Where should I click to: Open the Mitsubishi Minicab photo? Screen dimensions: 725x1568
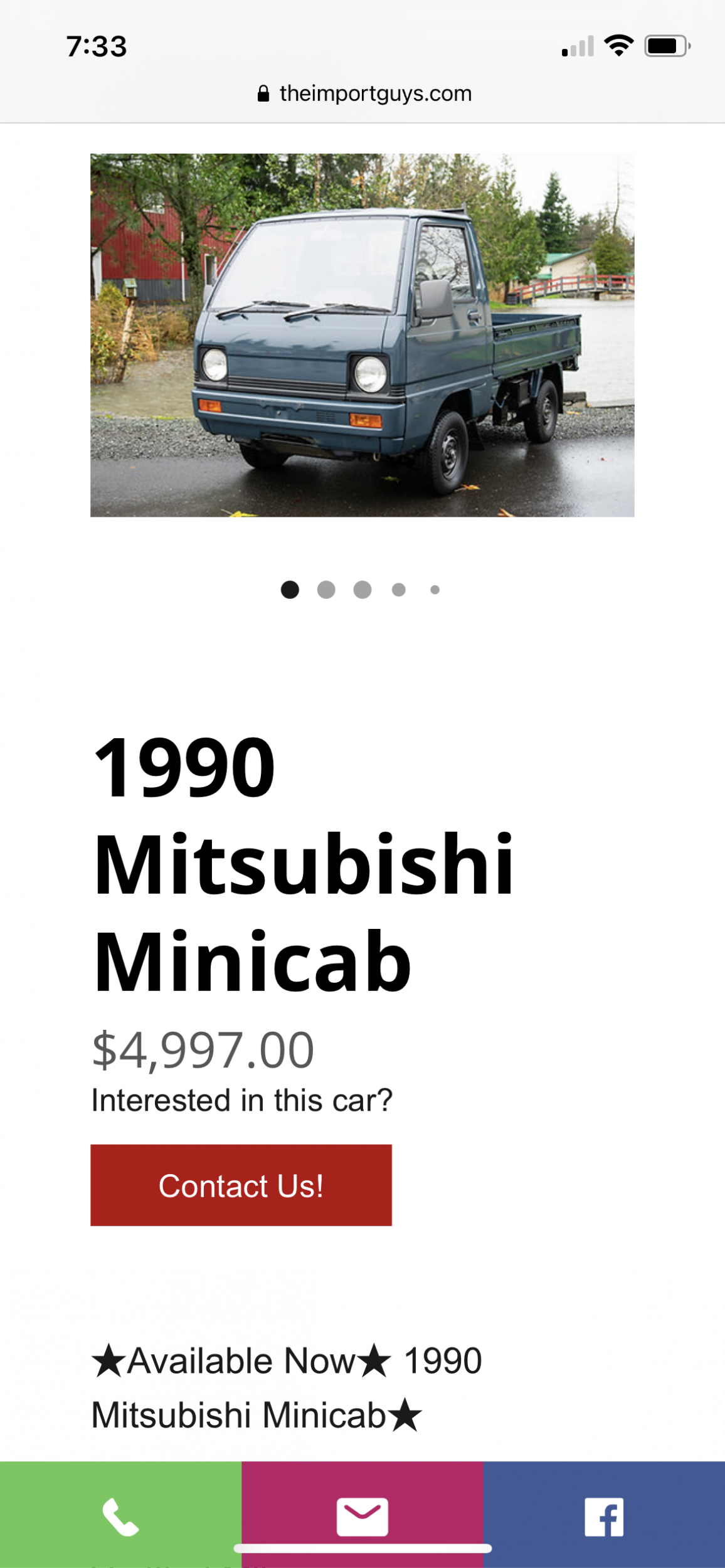(x=362, y=335)
